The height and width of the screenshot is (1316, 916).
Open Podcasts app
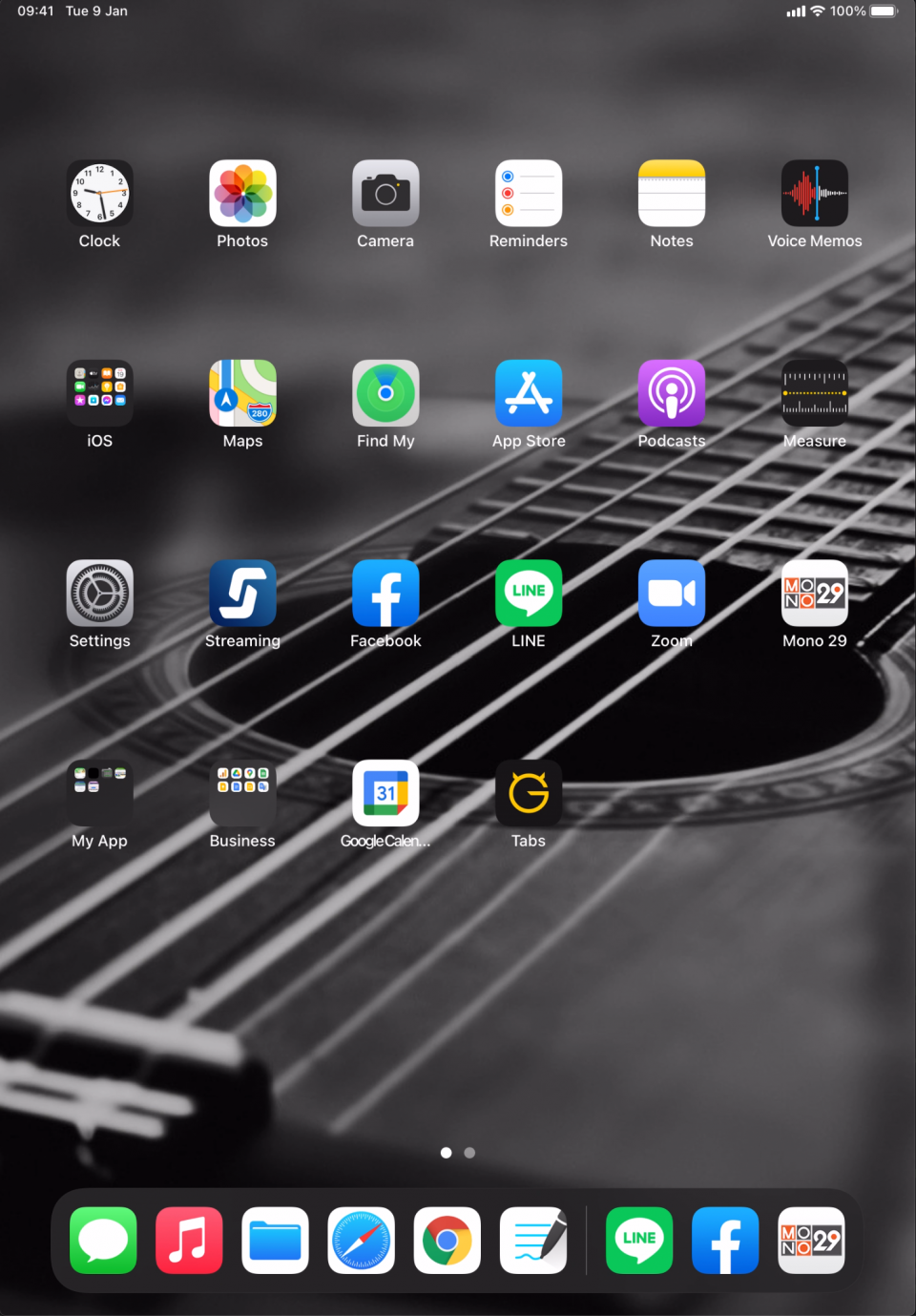pyautogui.click(x=672, y=393)
